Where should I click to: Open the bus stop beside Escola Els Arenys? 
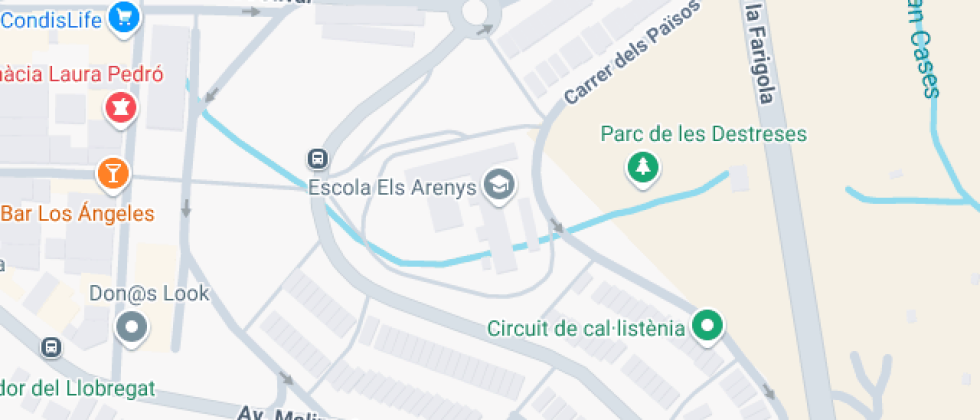[x=318, y=159]
